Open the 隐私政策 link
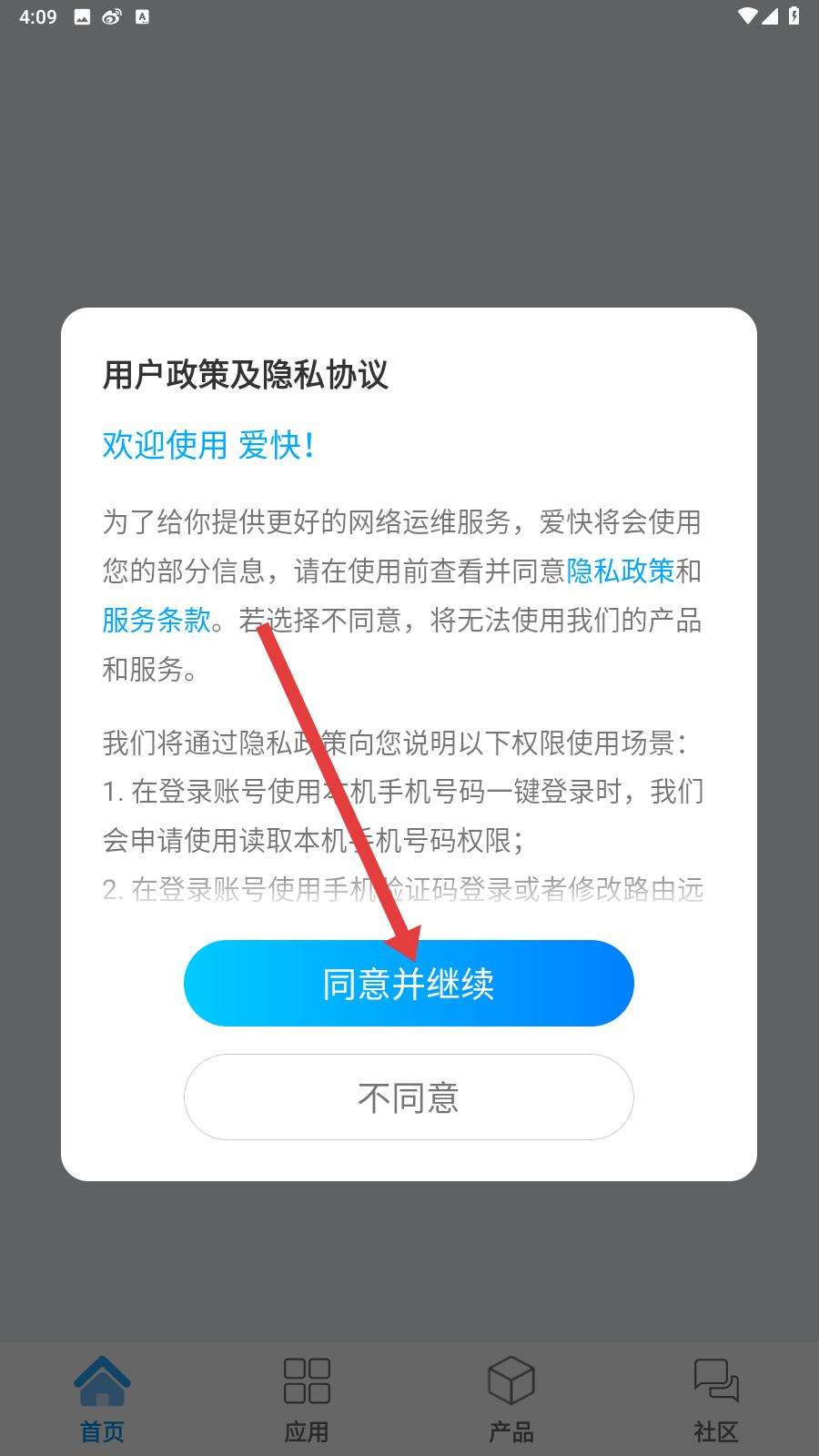 (x=621, y=571)
